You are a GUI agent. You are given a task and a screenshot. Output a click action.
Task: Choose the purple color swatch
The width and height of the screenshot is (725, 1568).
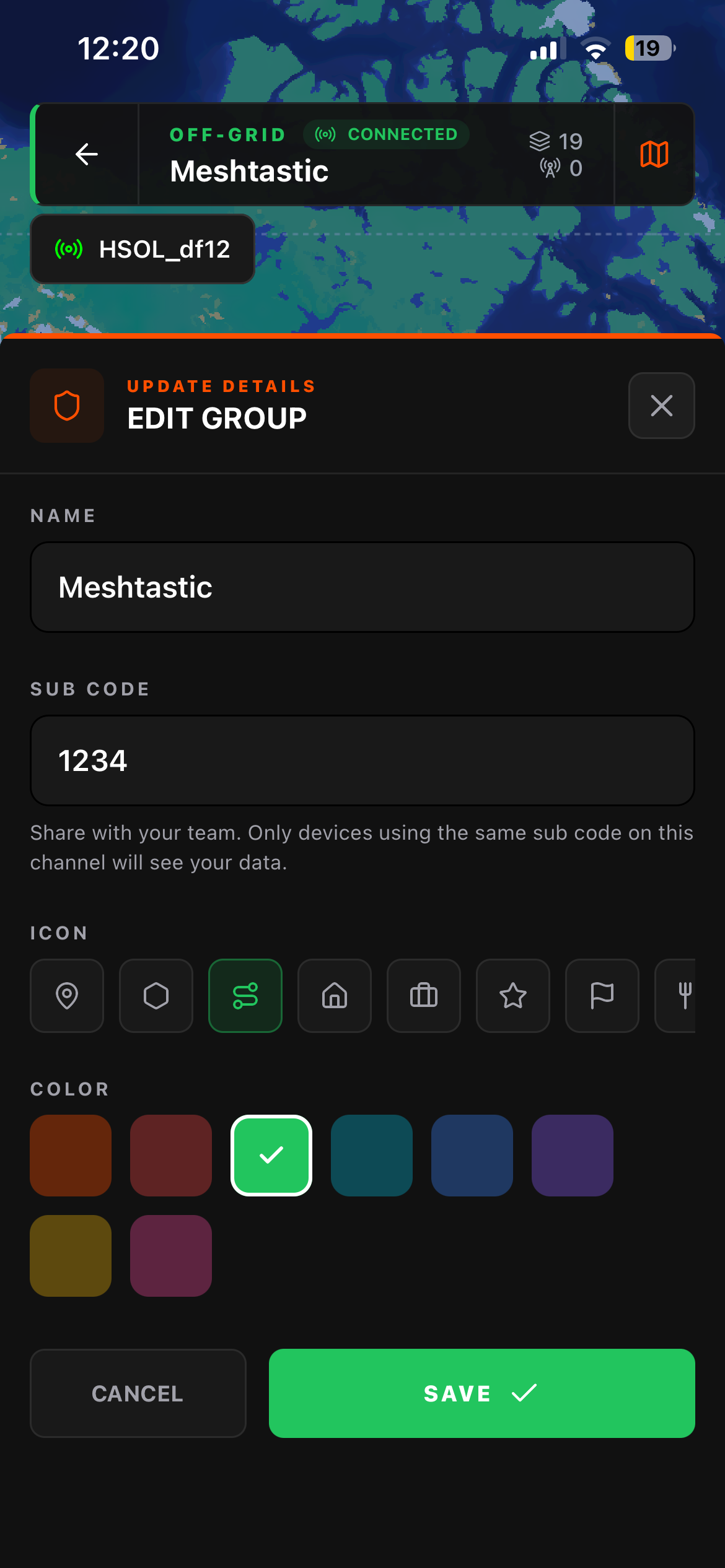tap(573, 1156)
